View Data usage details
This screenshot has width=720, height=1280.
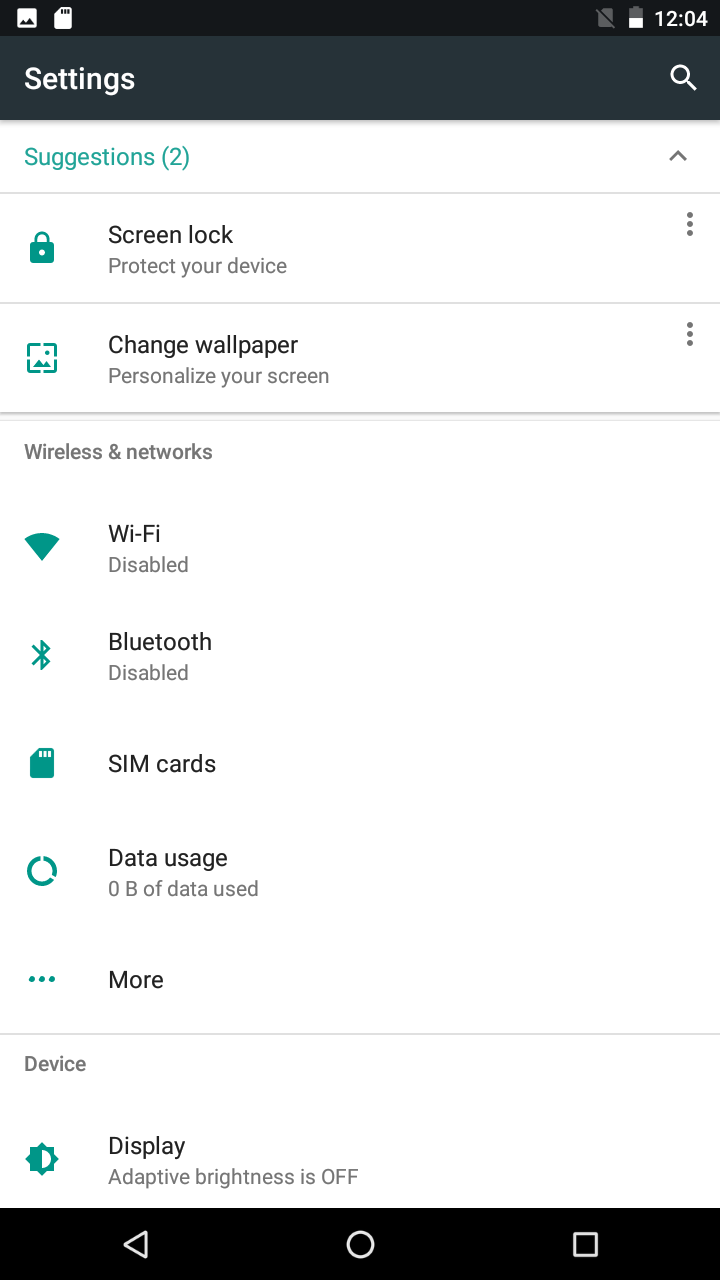360,872
